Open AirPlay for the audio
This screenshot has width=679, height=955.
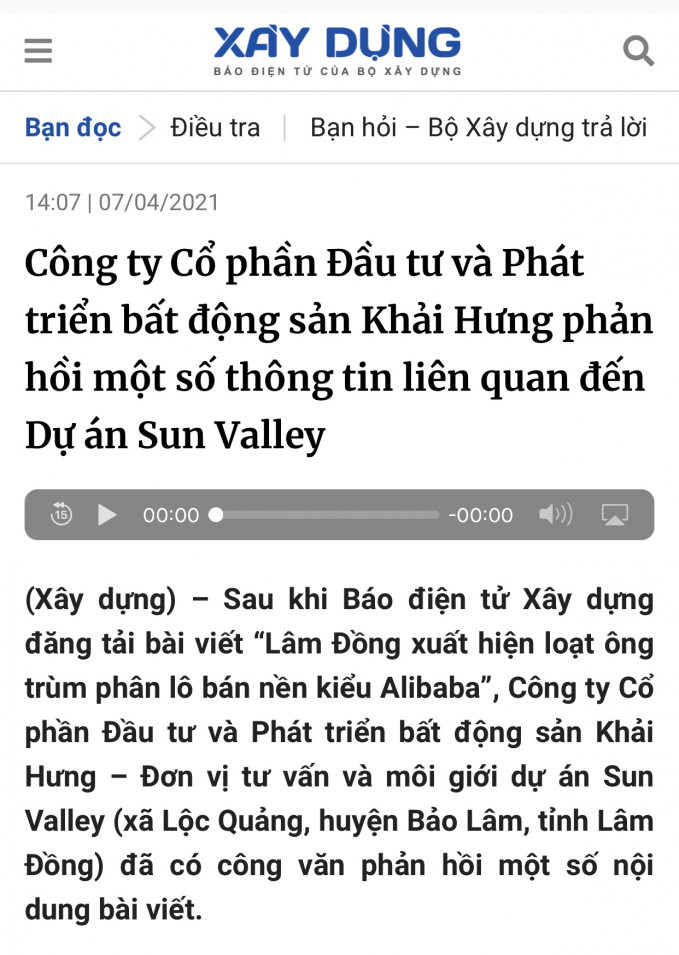click(614, 515)
